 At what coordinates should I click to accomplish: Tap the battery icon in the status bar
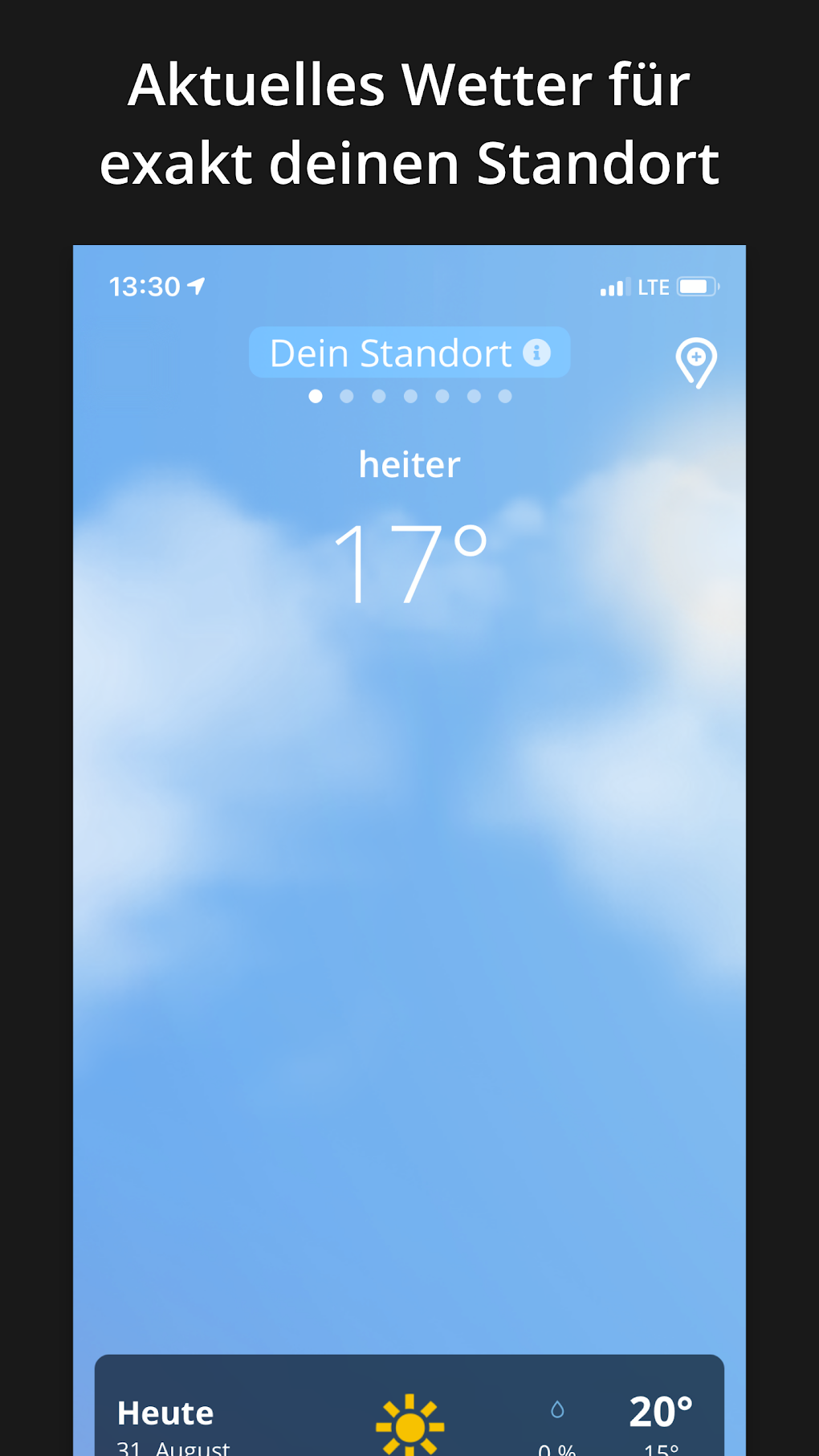click(695, 286)
